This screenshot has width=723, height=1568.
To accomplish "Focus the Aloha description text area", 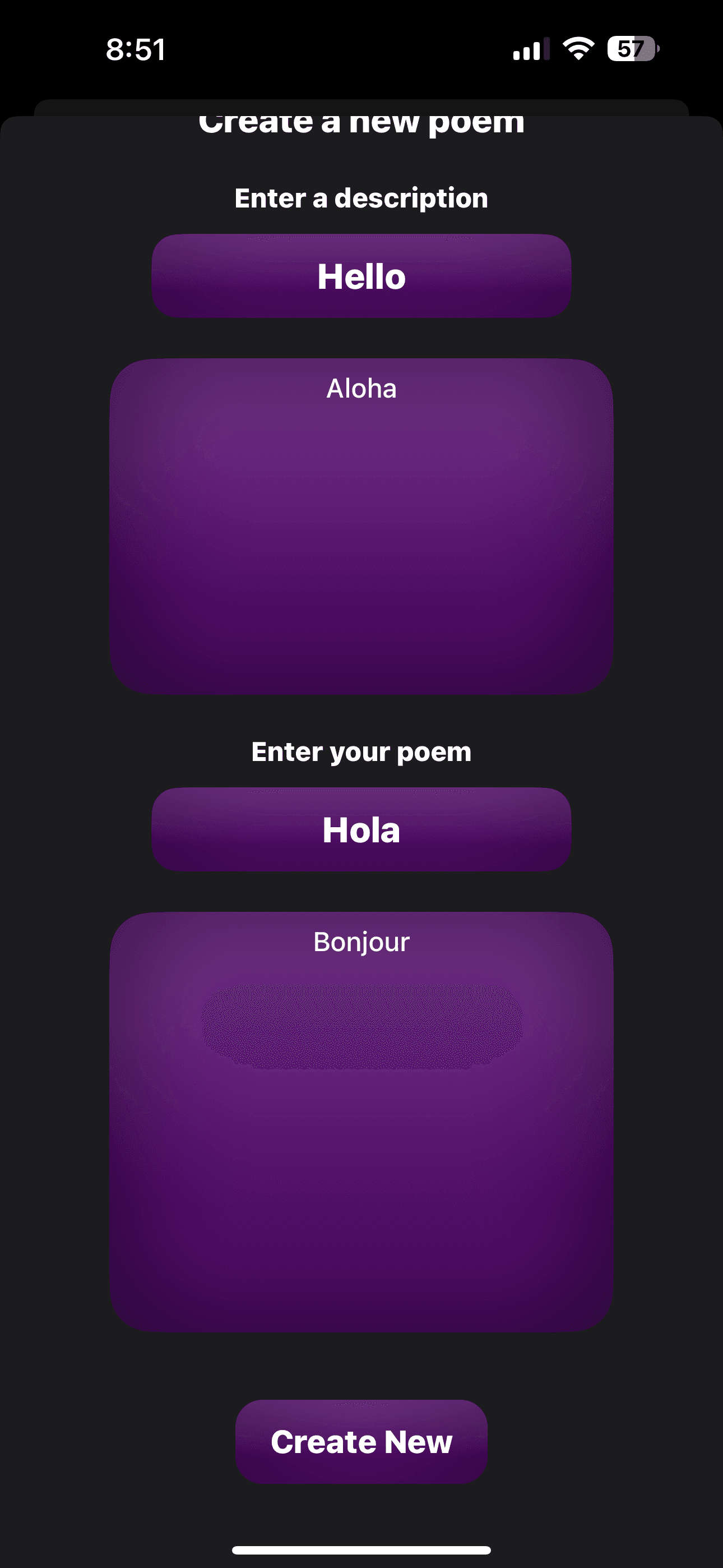I will coord(361,526).
